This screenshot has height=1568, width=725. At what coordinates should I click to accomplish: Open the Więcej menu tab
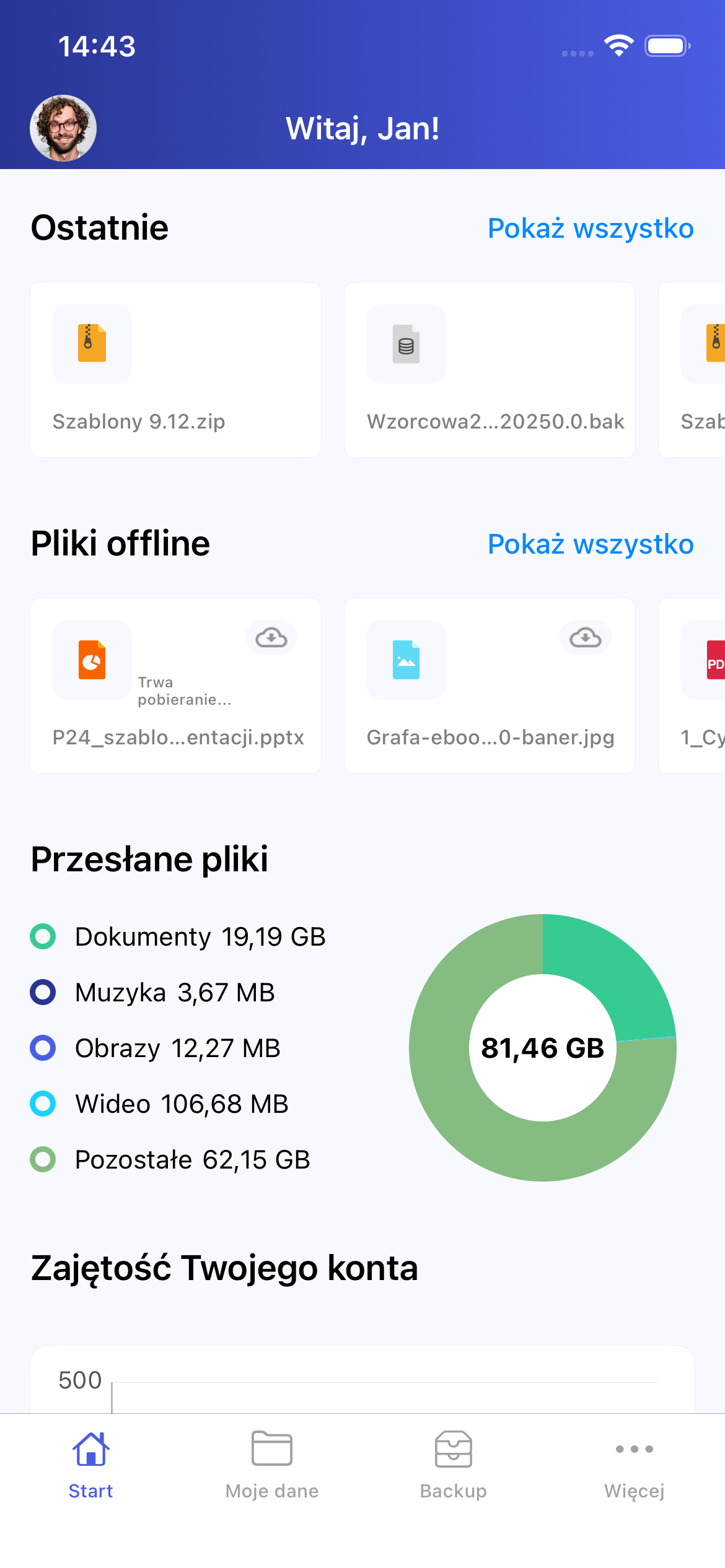pyautogui.click(x=634, y=1465)
